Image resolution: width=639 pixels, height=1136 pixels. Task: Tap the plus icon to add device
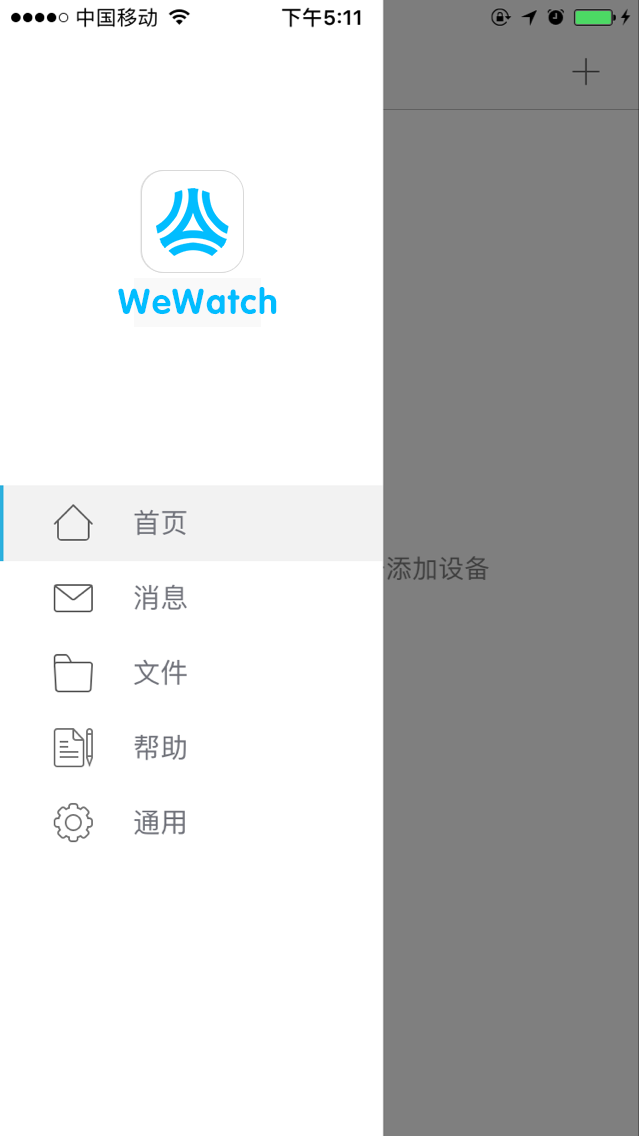coord(585,72)
